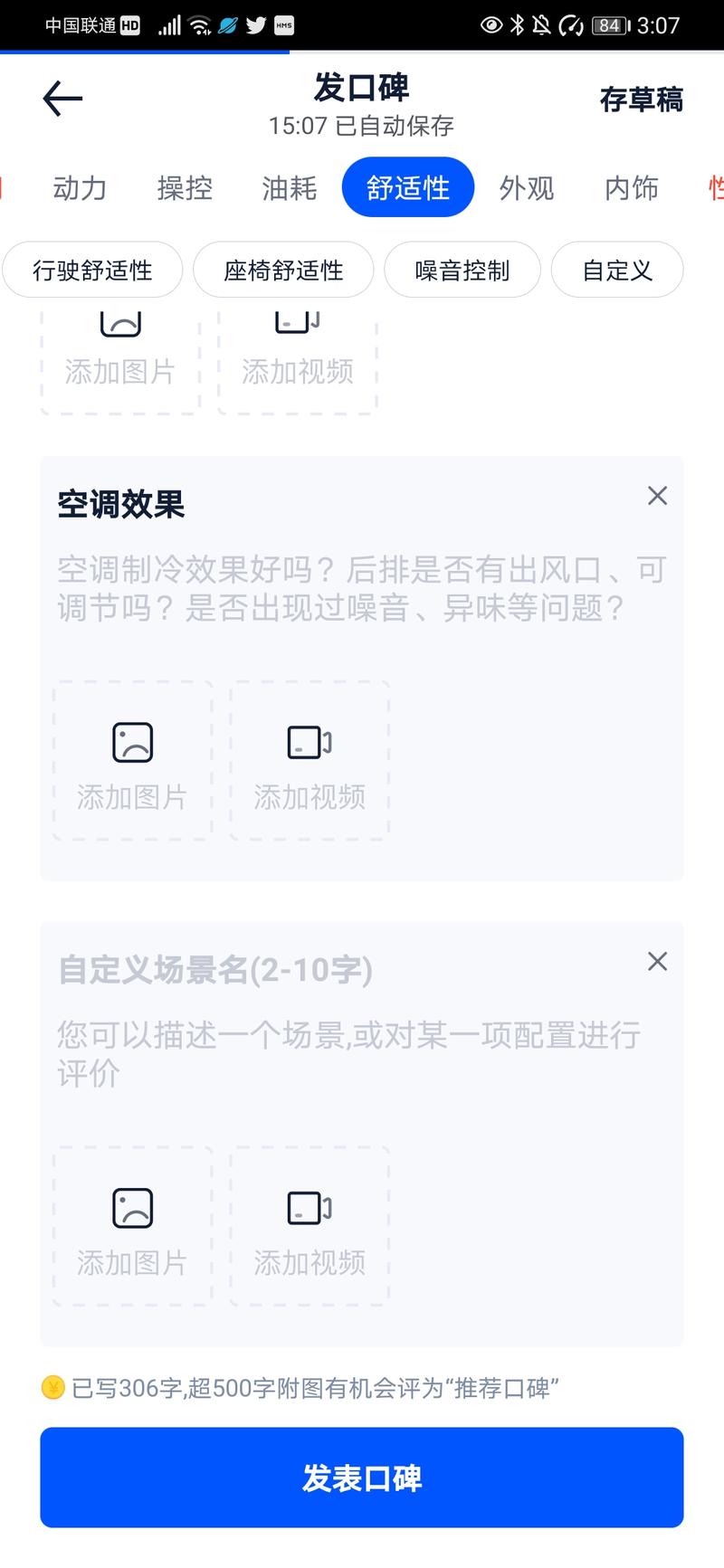
Task: Select the 舒适性 tab
Action: pos(408,188)
